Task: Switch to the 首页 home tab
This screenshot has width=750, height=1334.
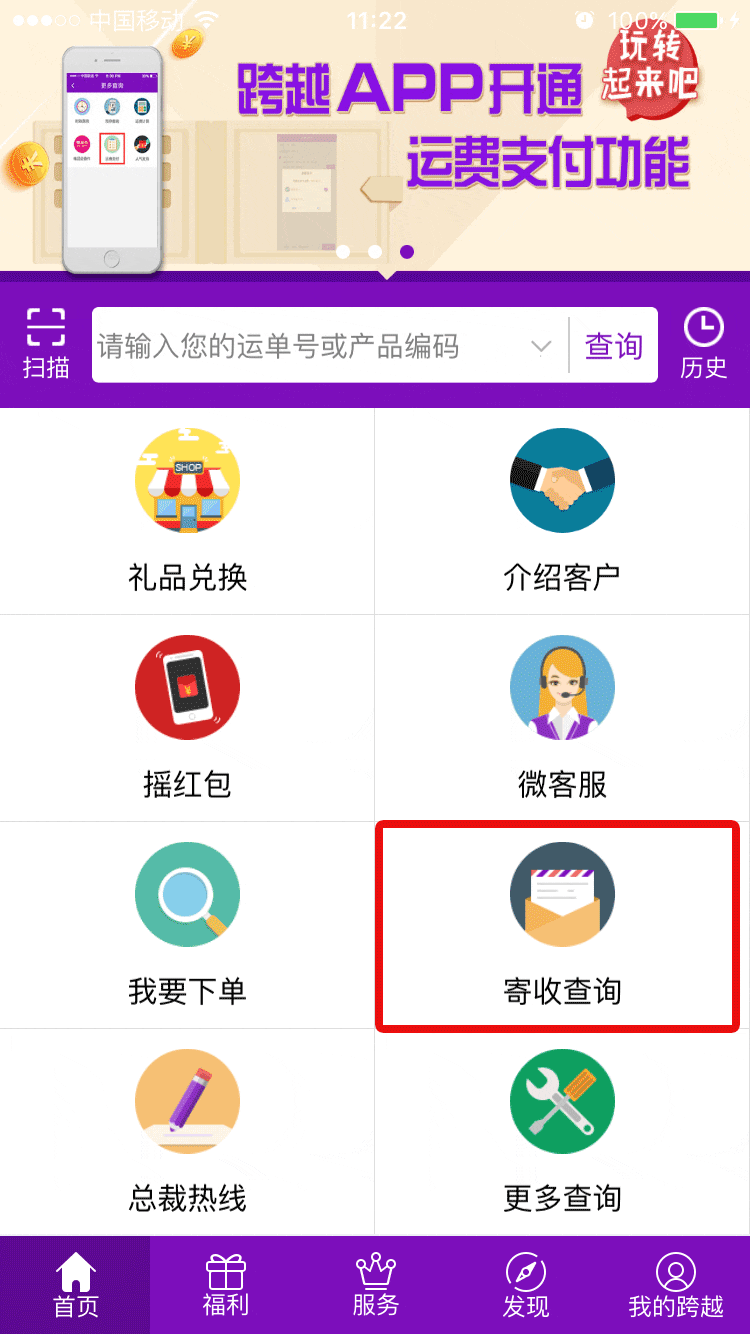Action: (x=75, y=1286)
